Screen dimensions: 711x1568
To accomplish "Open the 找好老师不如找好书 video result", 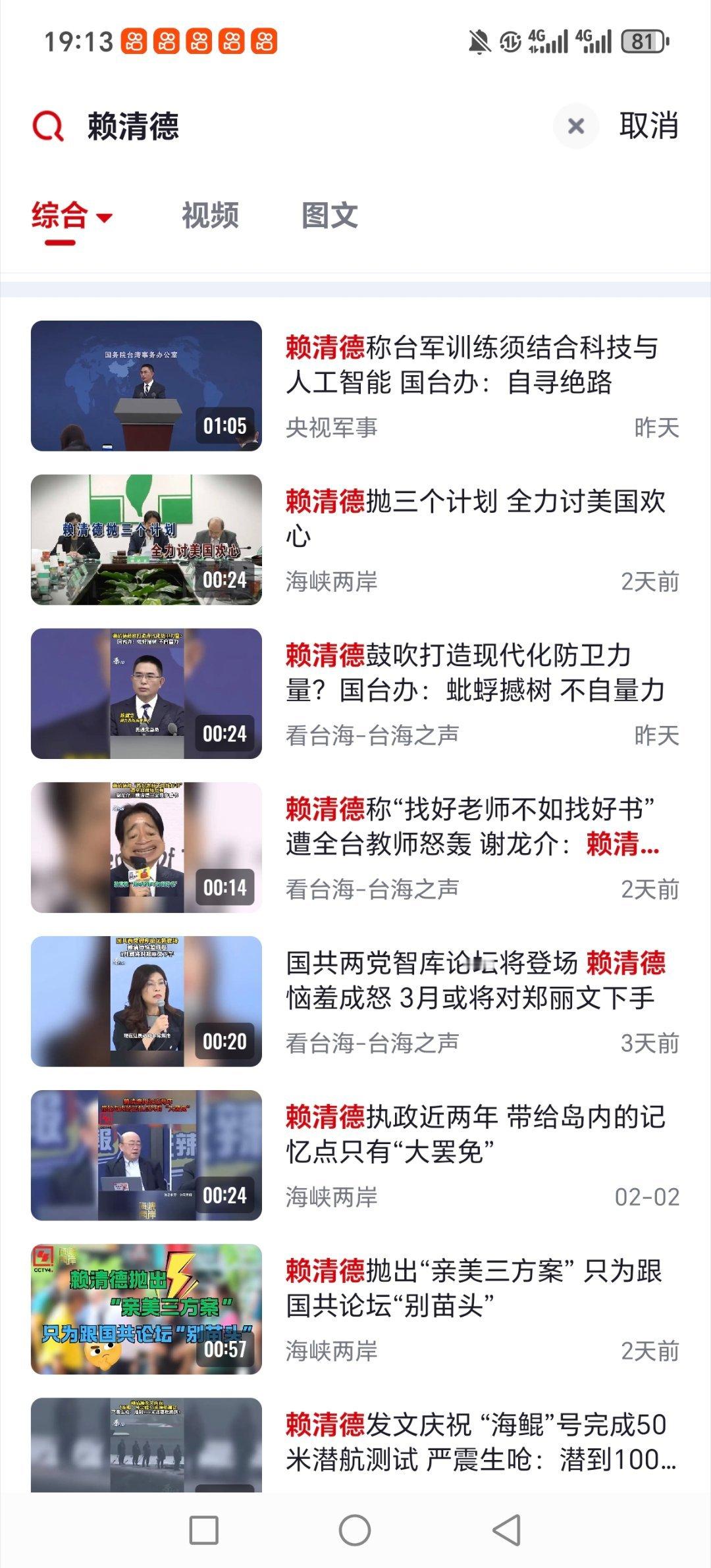I will pyautogui.click(x=471, y=827).
